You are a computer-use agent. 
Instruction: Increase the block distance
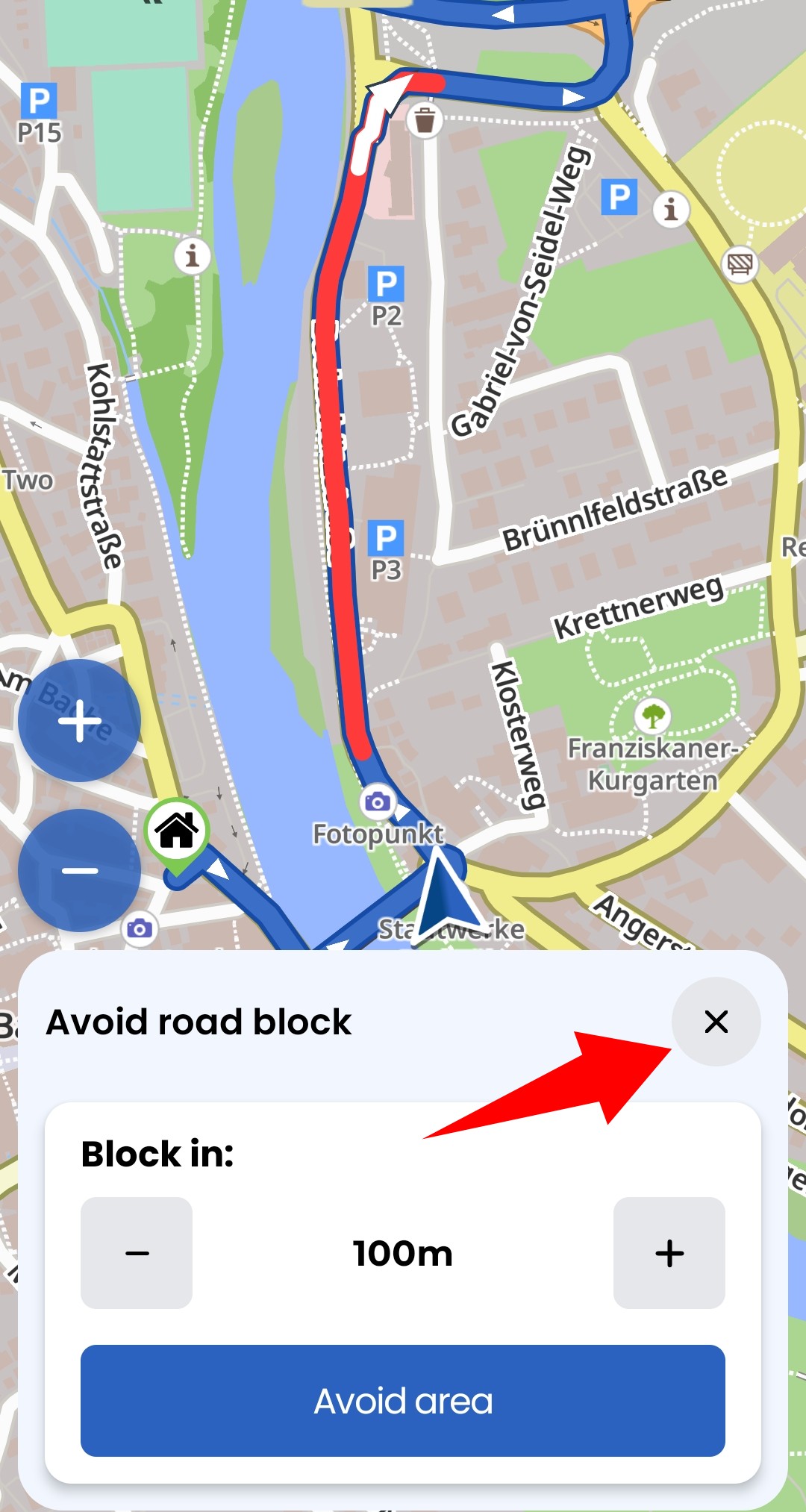(x=669, y=1253)
